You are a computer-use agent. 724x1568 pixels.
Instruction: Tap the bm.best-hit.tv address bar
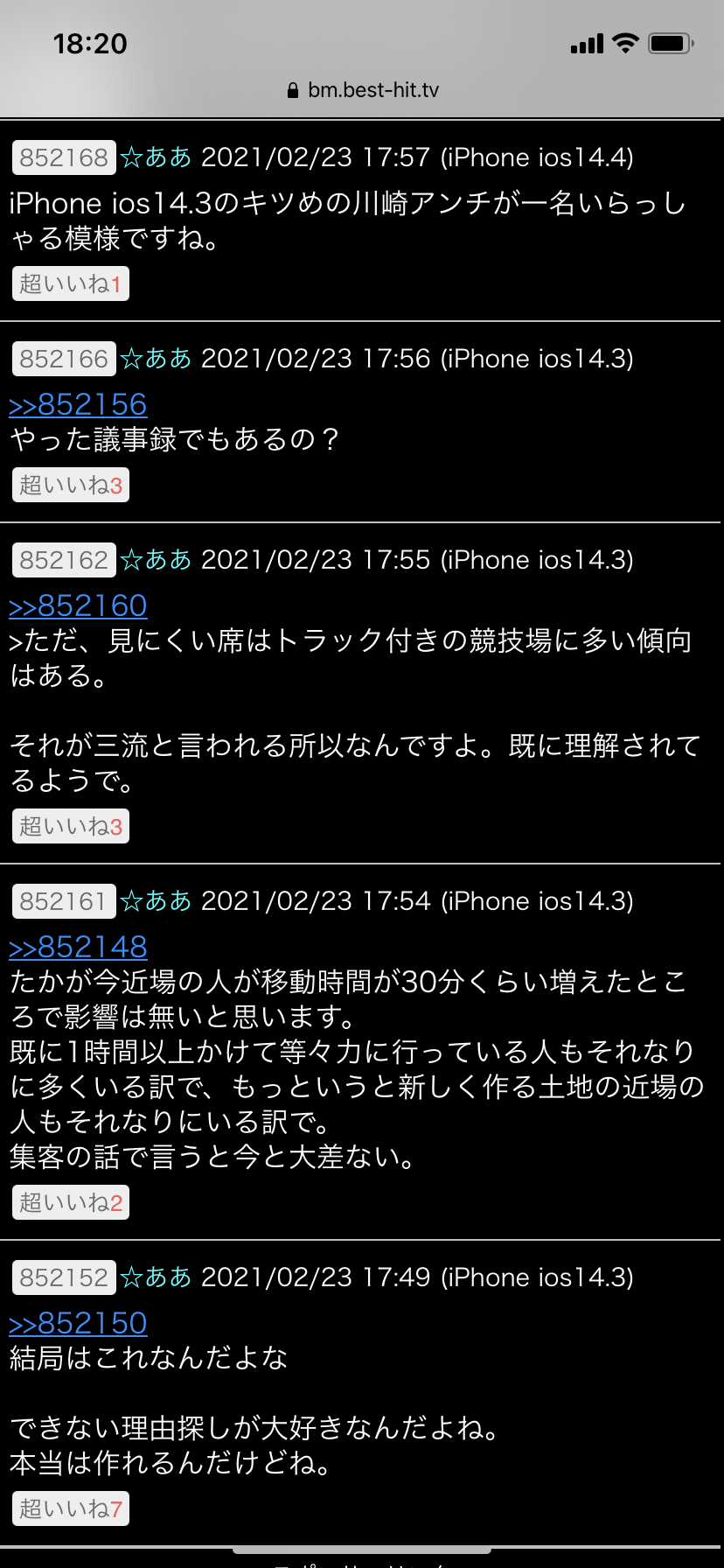[x=363, y=90]
